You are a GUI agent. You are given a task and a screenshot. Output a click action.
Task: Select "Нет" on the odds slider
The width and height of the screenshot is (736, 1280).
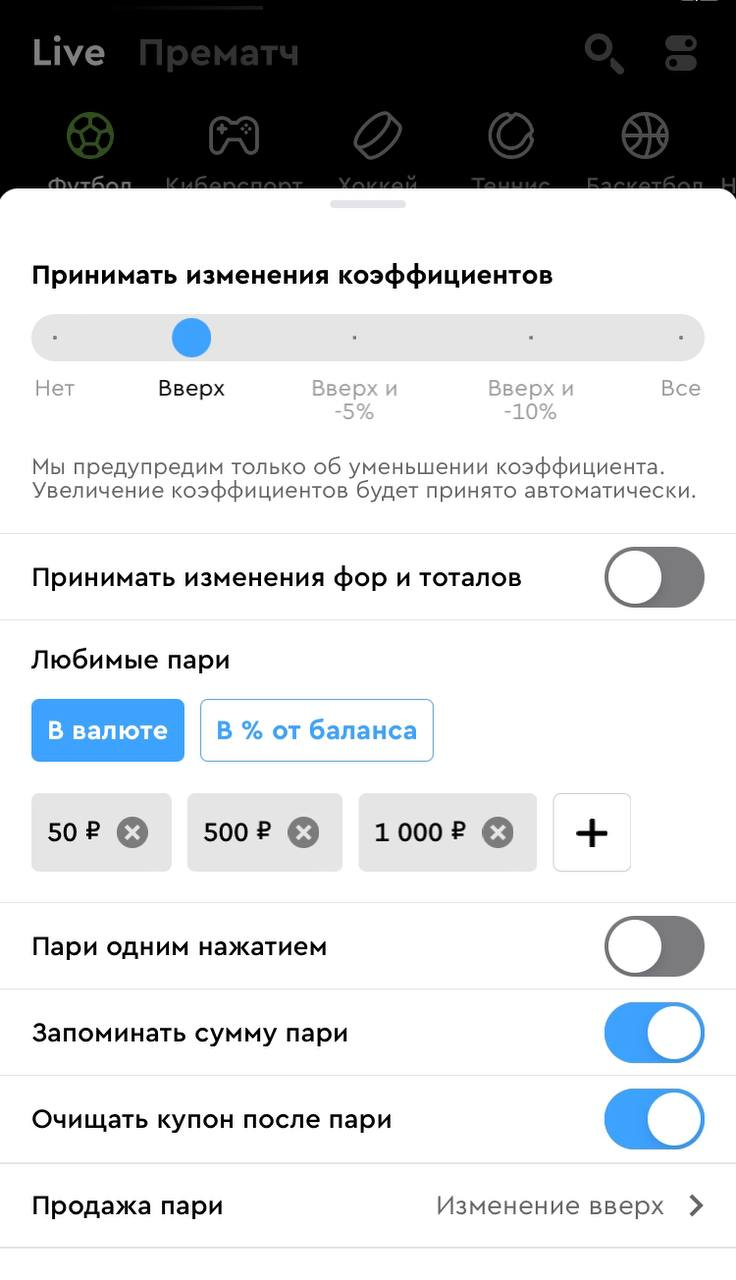(55, 338)
